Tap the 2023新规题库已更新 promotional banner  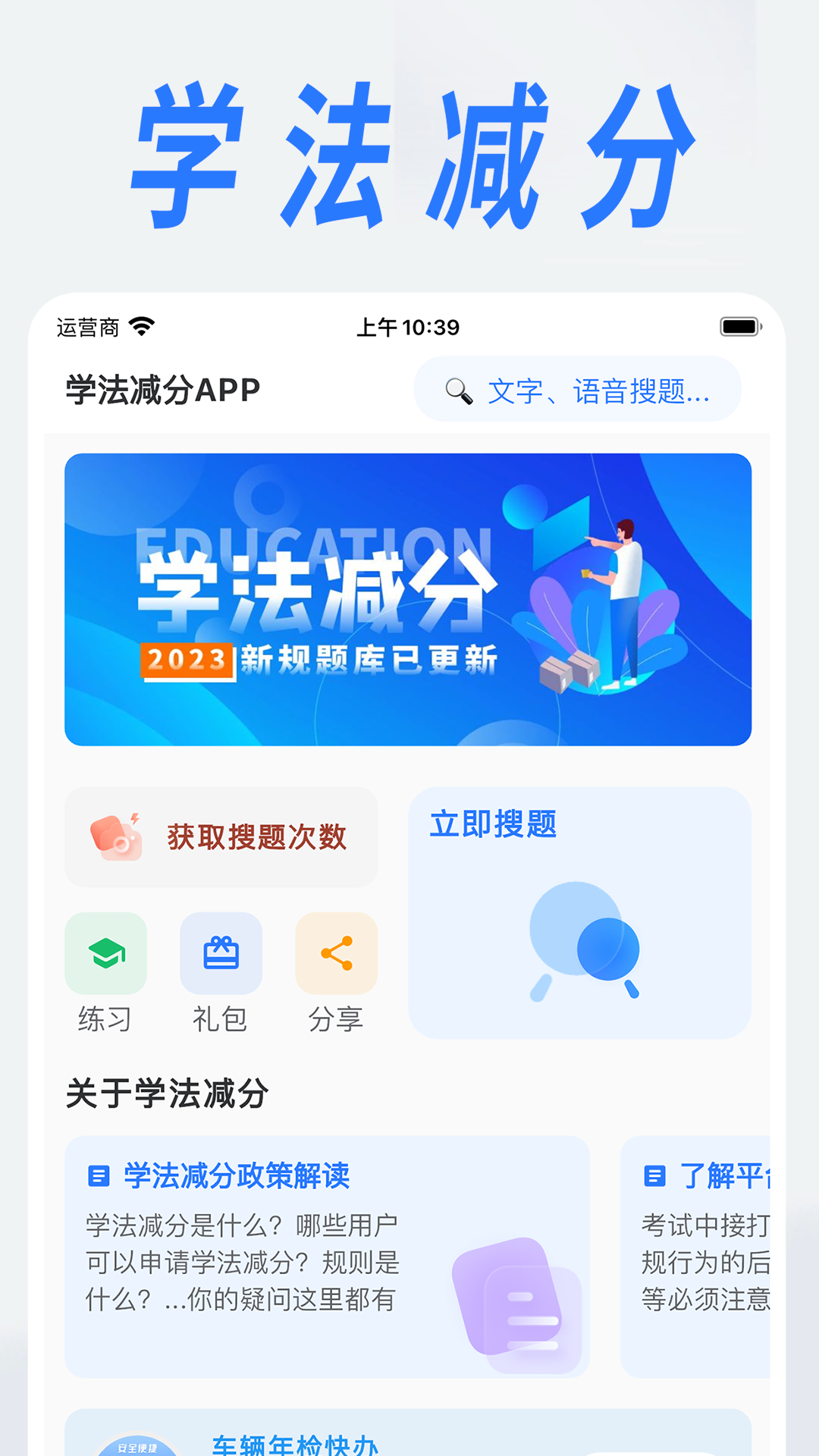(409, 599)
